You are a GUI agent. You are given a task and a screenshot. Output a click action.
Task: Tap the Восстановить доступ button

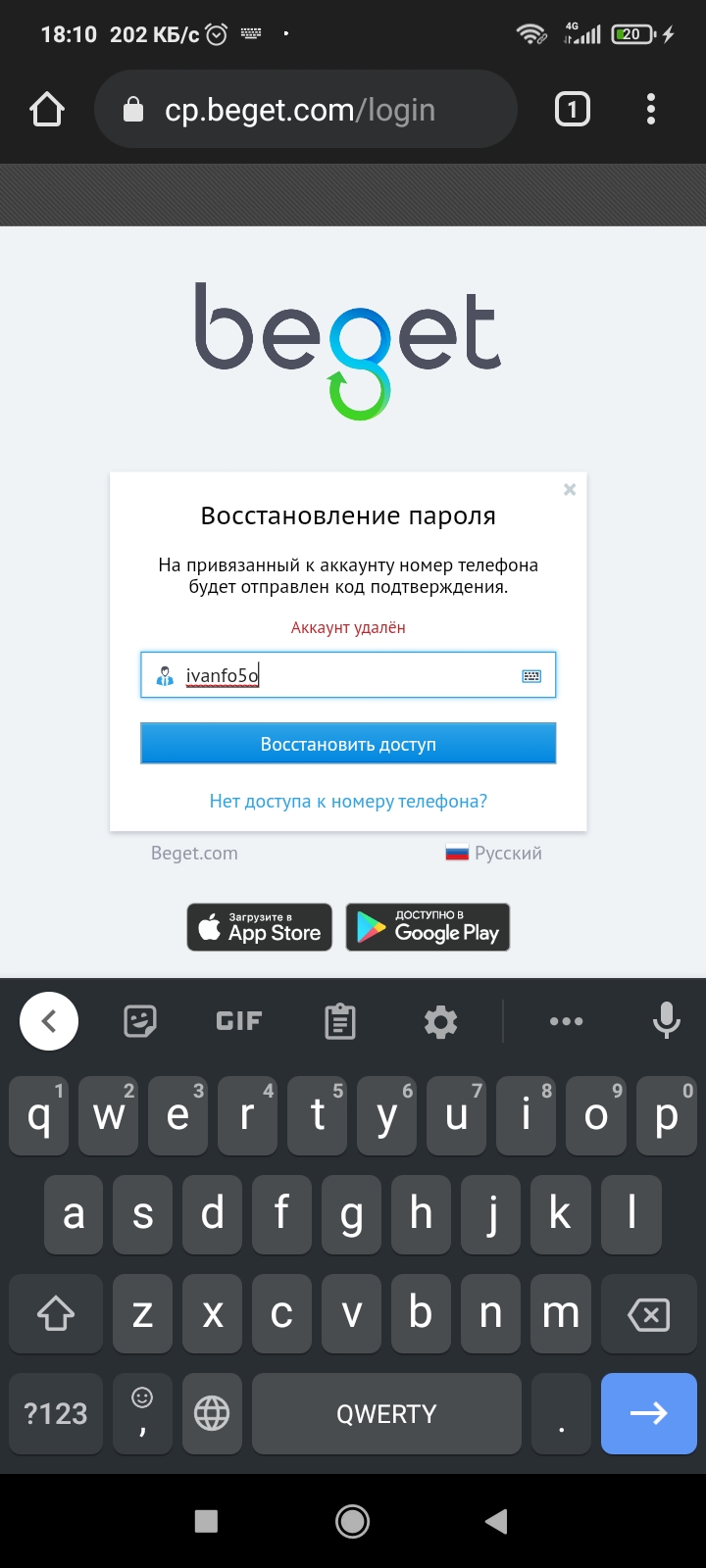pos(348,744)
